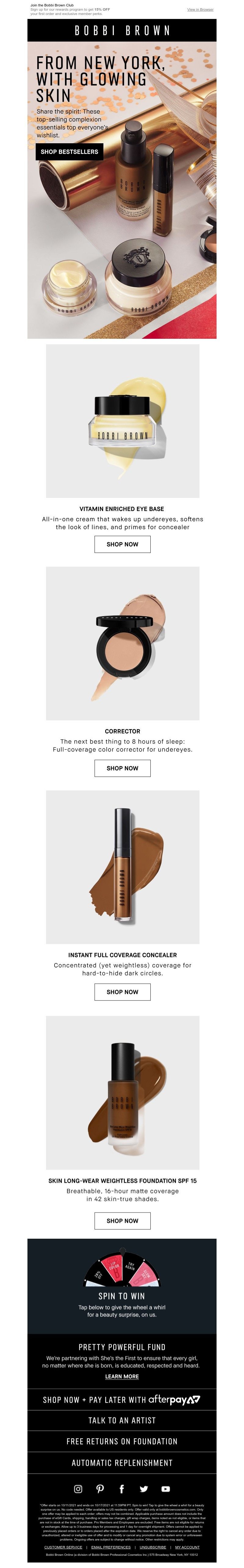Visit the Instagram page
244x1568 pixels.
pyautogui.click(x=78, y=1489)
